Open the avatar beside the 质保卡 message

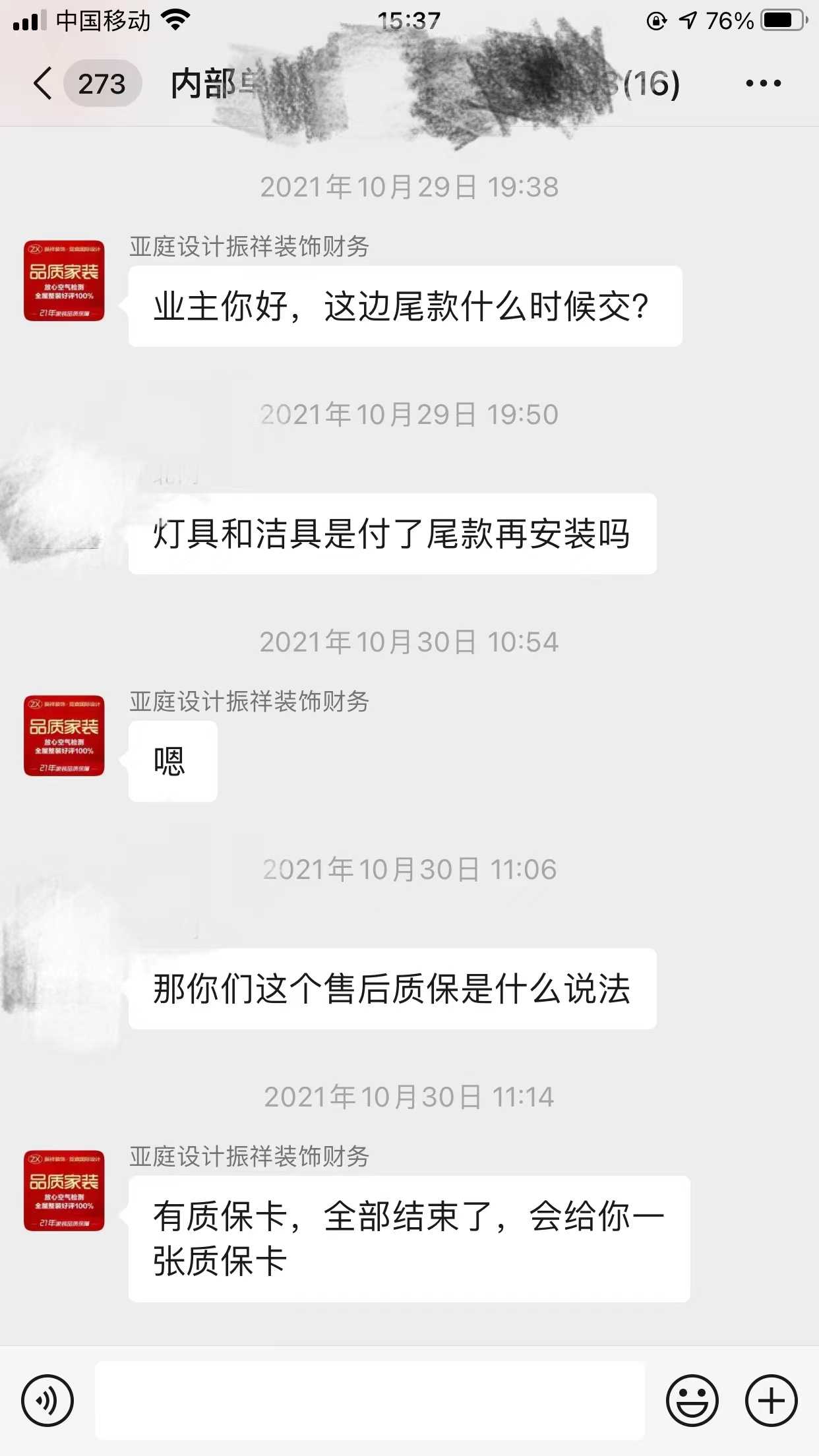point(64,1191)
